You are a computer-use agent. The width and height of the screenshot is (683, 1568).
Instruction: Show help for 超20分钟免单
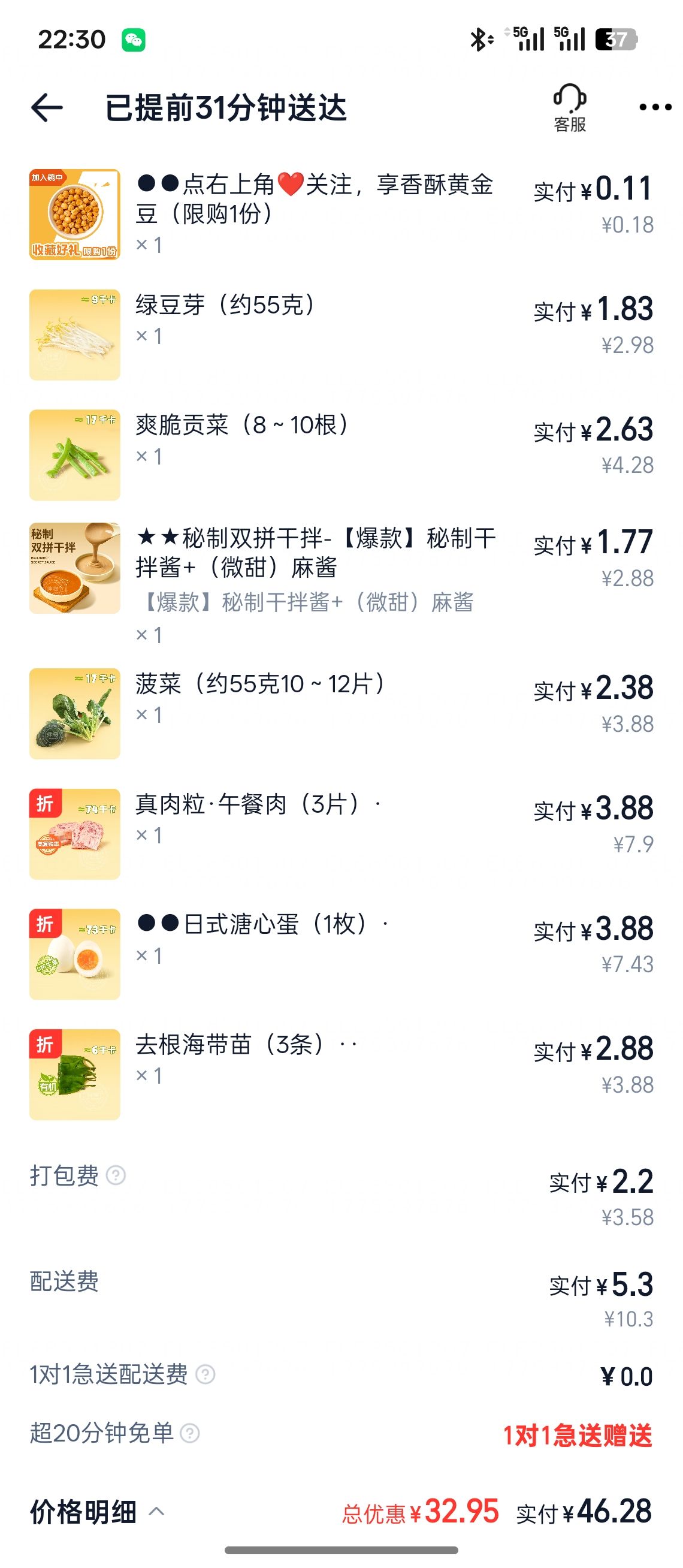click(x=190, y=1434)
